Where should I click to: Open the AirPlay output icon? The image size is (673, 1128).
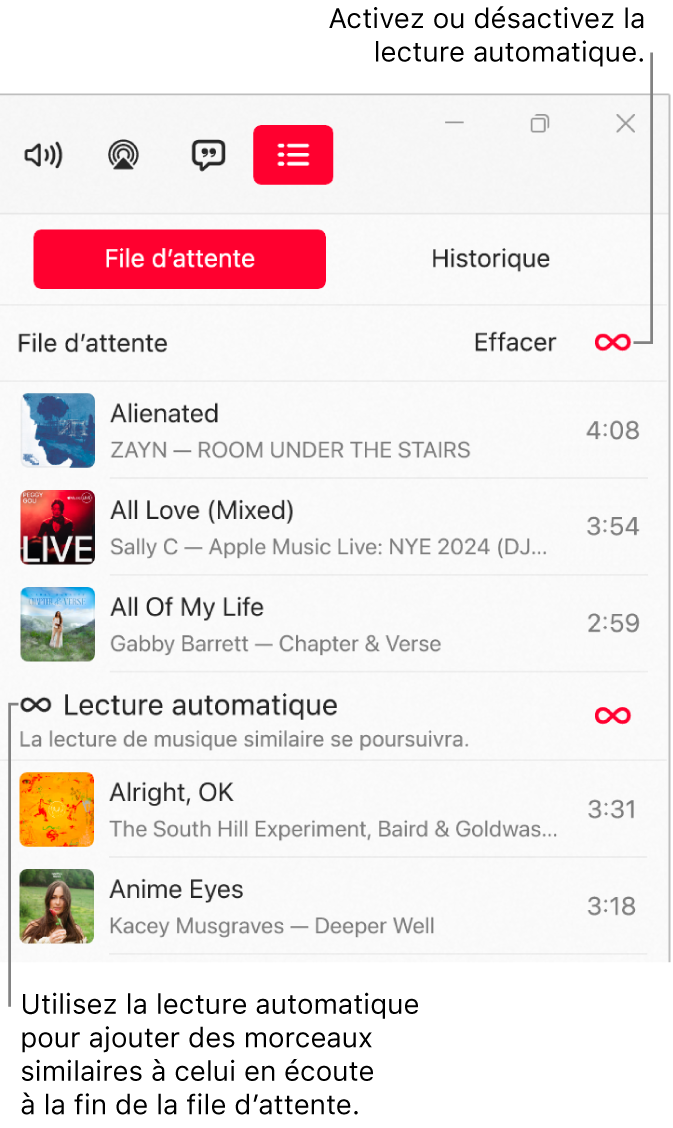point(124,155)
